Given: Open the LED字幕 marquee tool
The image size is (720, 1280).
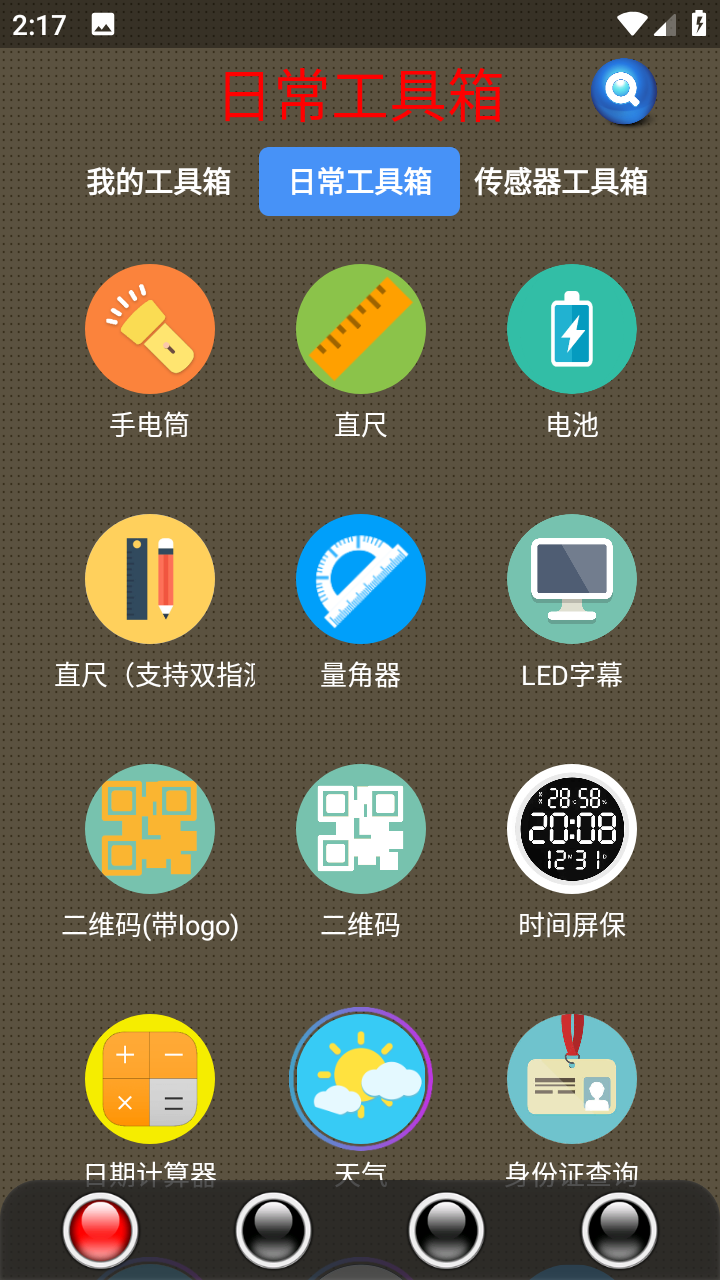Looking at the screenshot, I should 571,579.
